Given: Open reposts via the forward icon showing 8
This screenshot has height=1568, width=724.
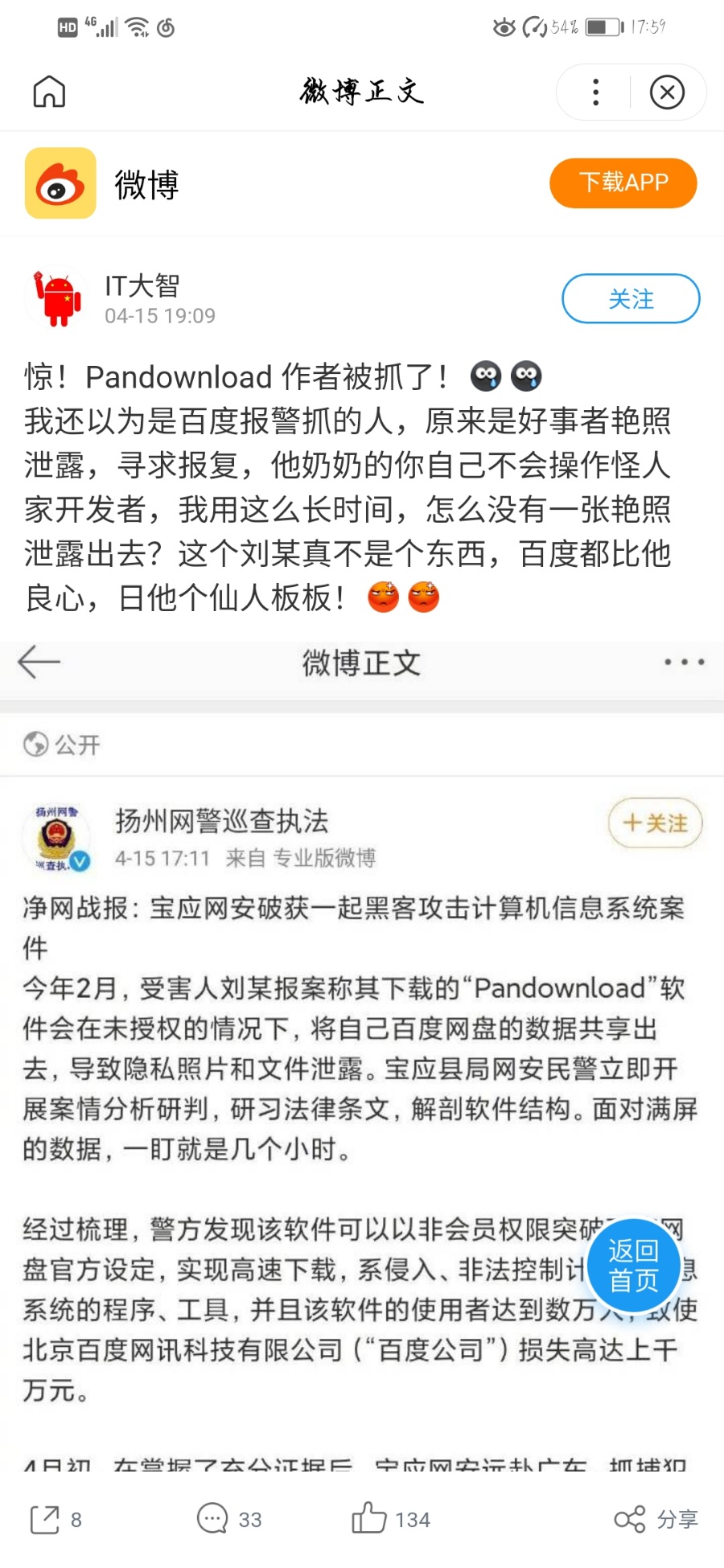Looking at the screenshot, I should (x=47, y=1518).
